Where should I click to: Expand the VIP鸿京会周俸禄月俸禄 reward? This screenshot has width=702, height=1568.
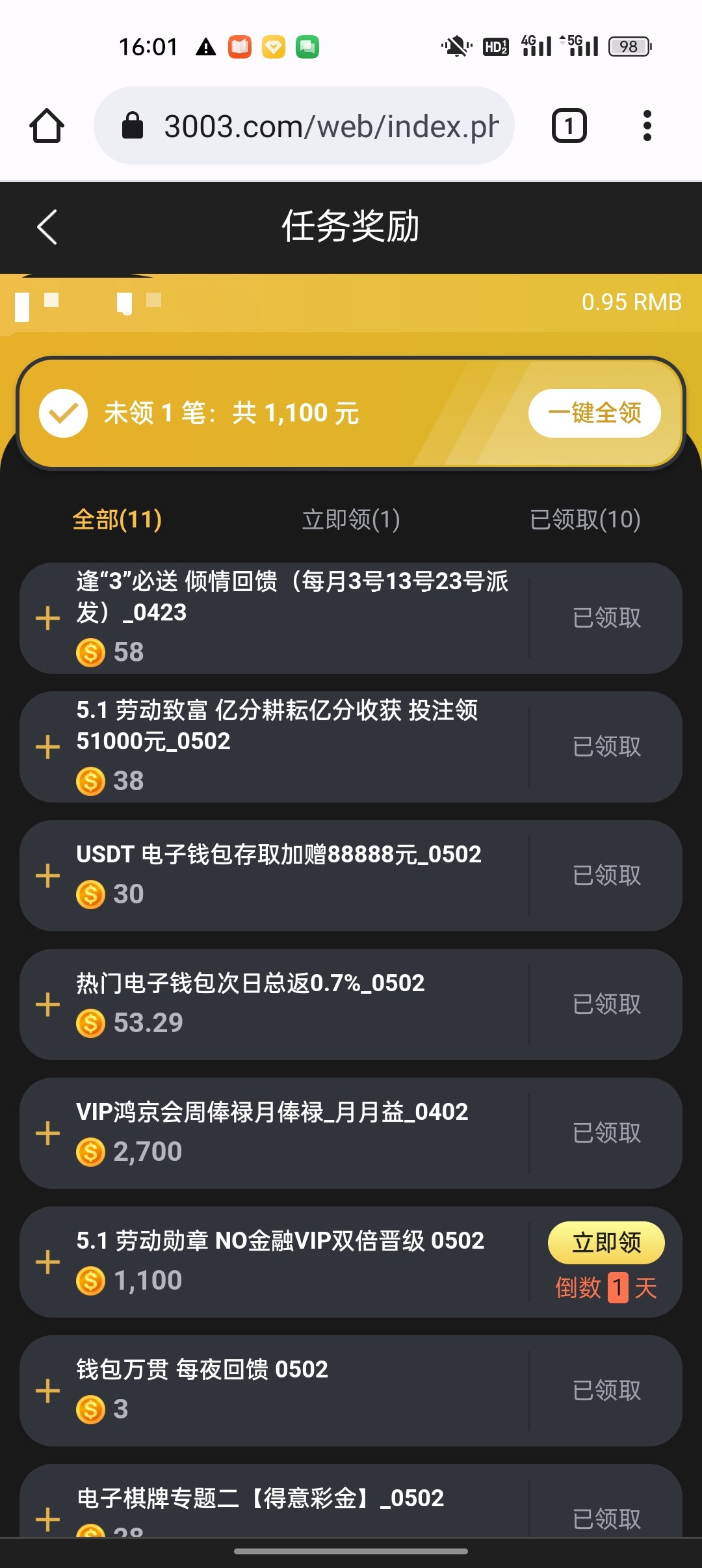click(47, 1133)
